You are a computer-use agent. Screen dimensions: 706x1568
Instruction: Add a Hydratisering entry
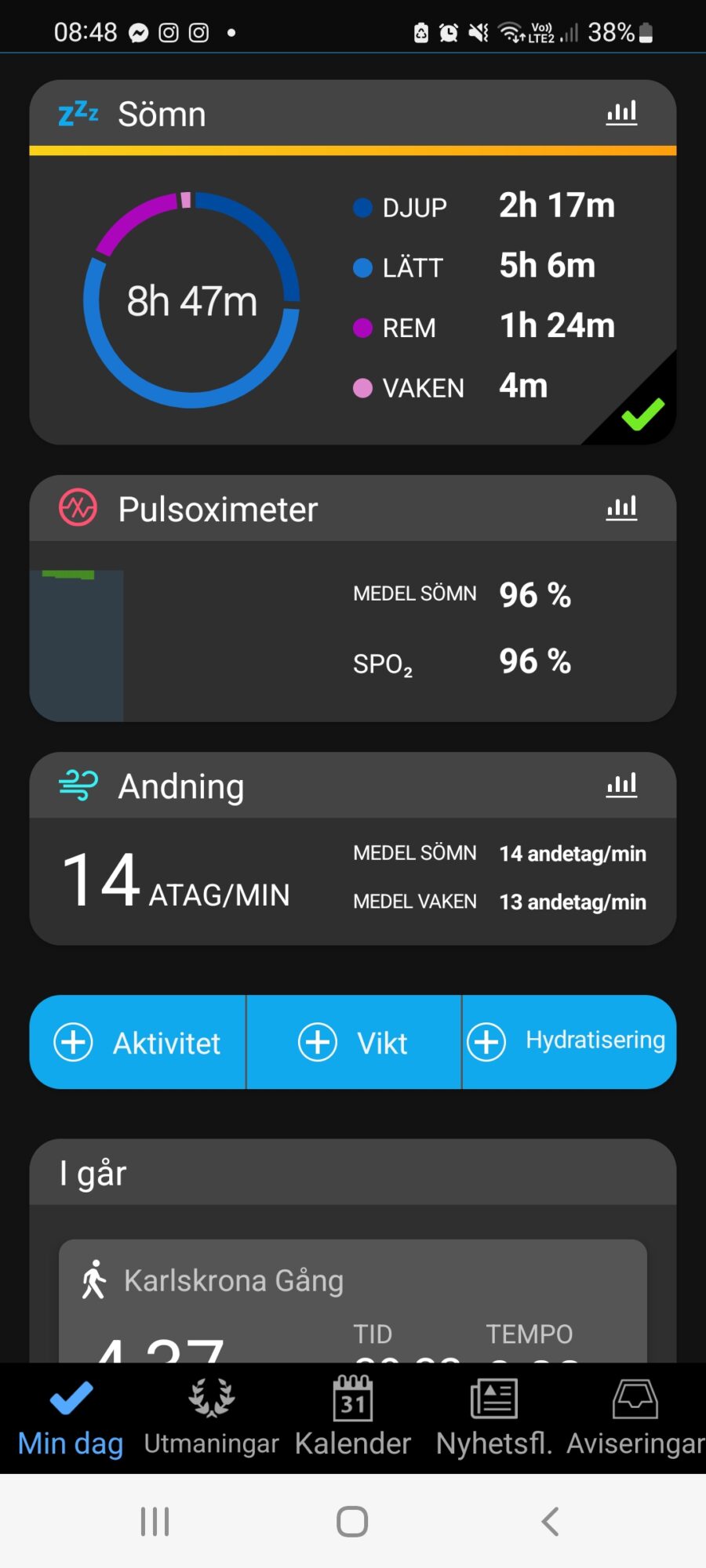coord(570,1042)
